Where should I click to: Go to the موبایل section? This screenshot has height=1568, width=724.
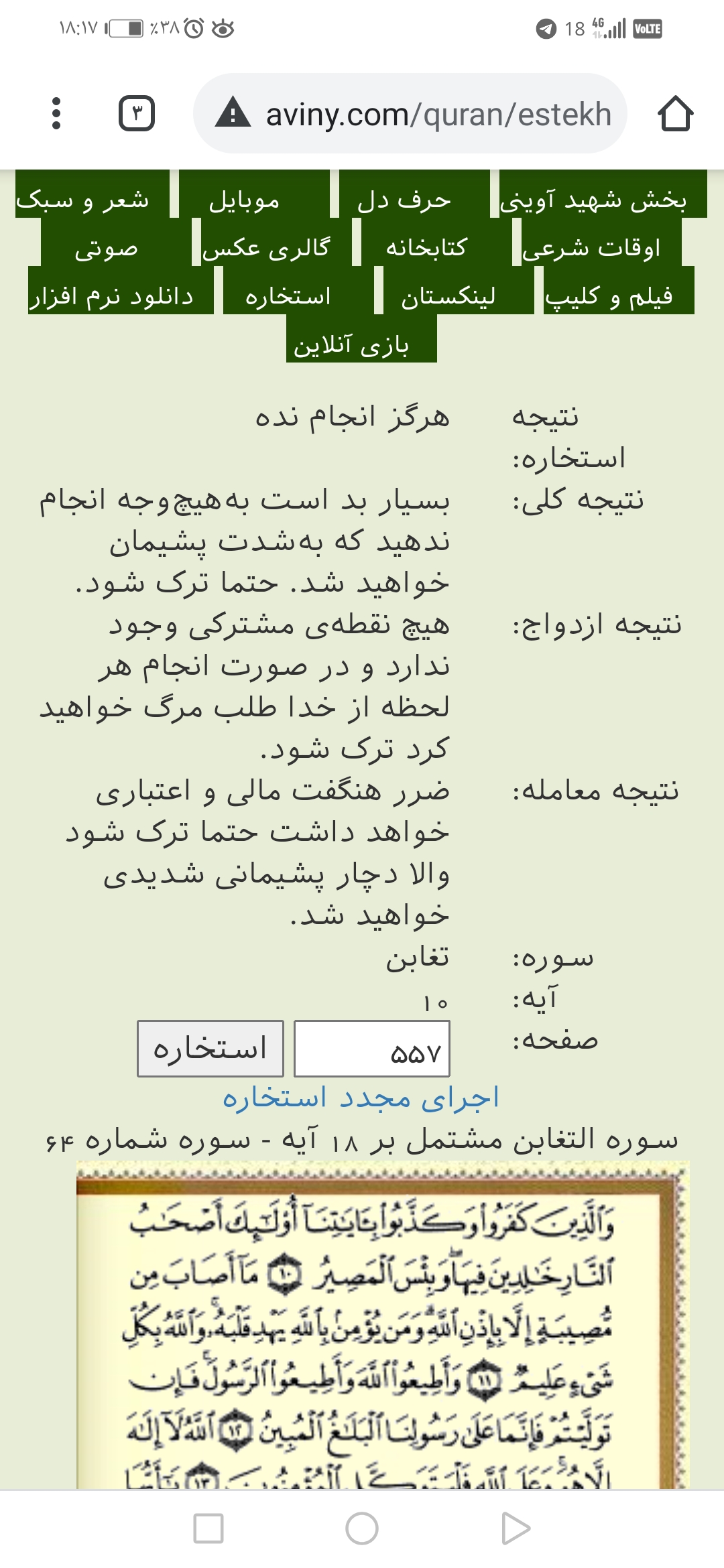click(245, 200)
